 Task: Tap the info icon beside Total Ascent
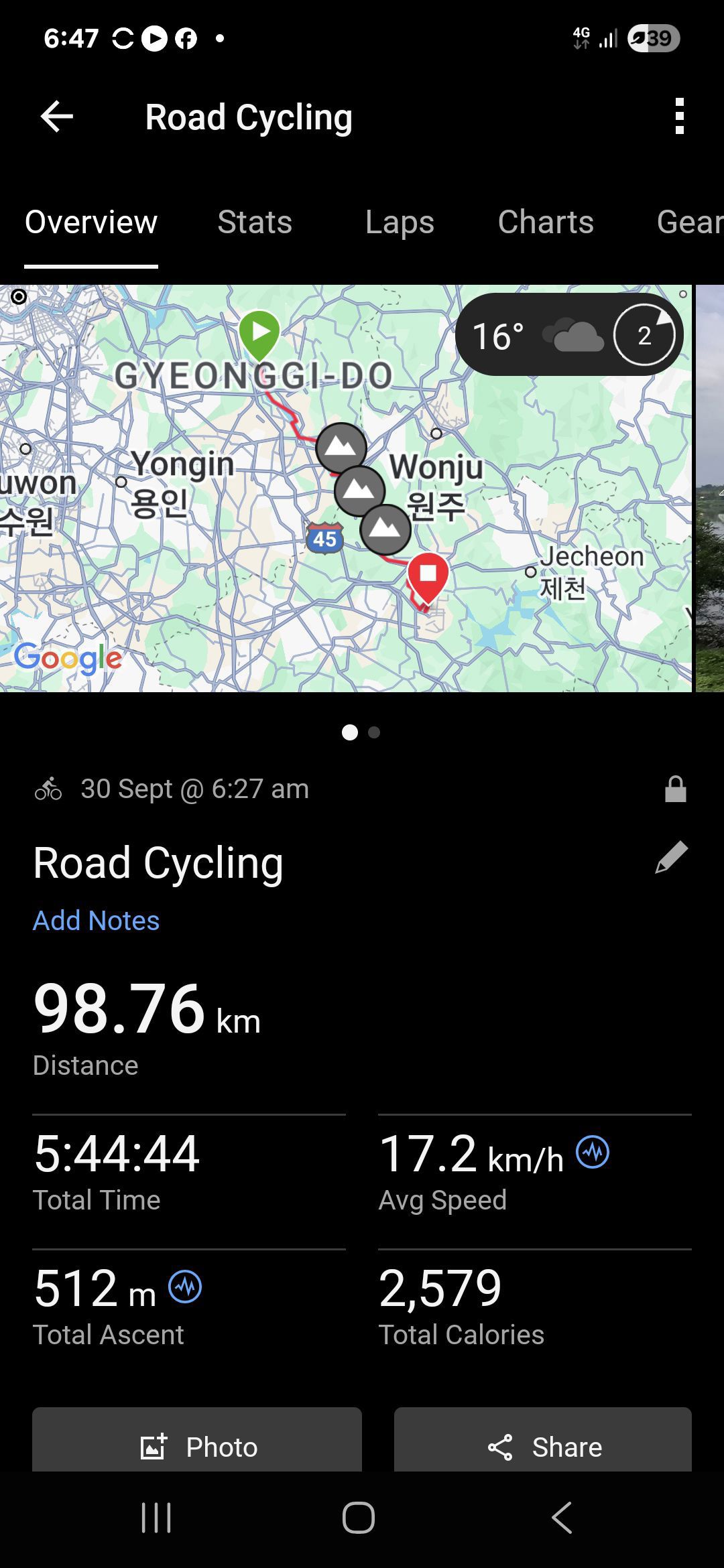[185, 1287]
